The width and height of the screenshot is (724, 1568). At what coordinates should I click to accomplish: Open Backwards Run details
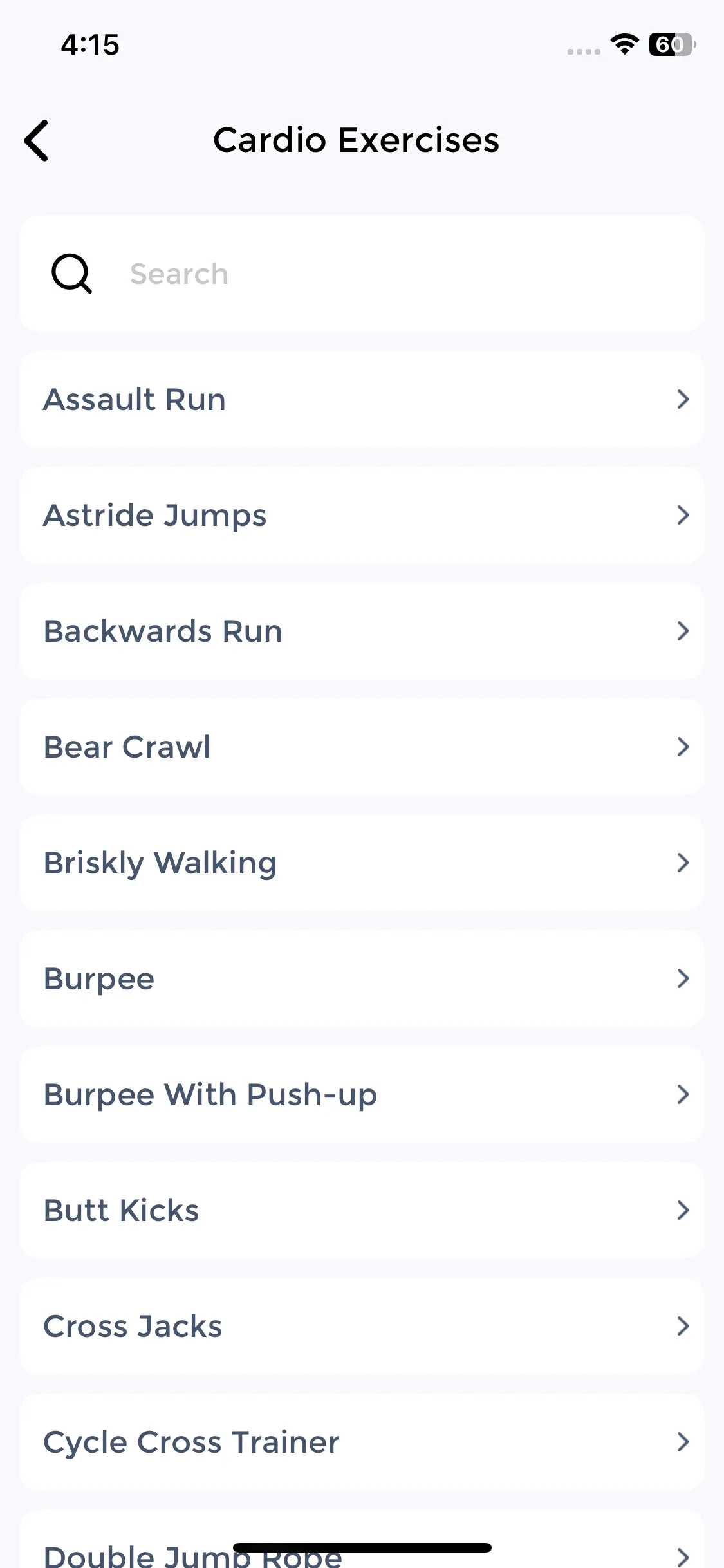[x=360, y=631]
